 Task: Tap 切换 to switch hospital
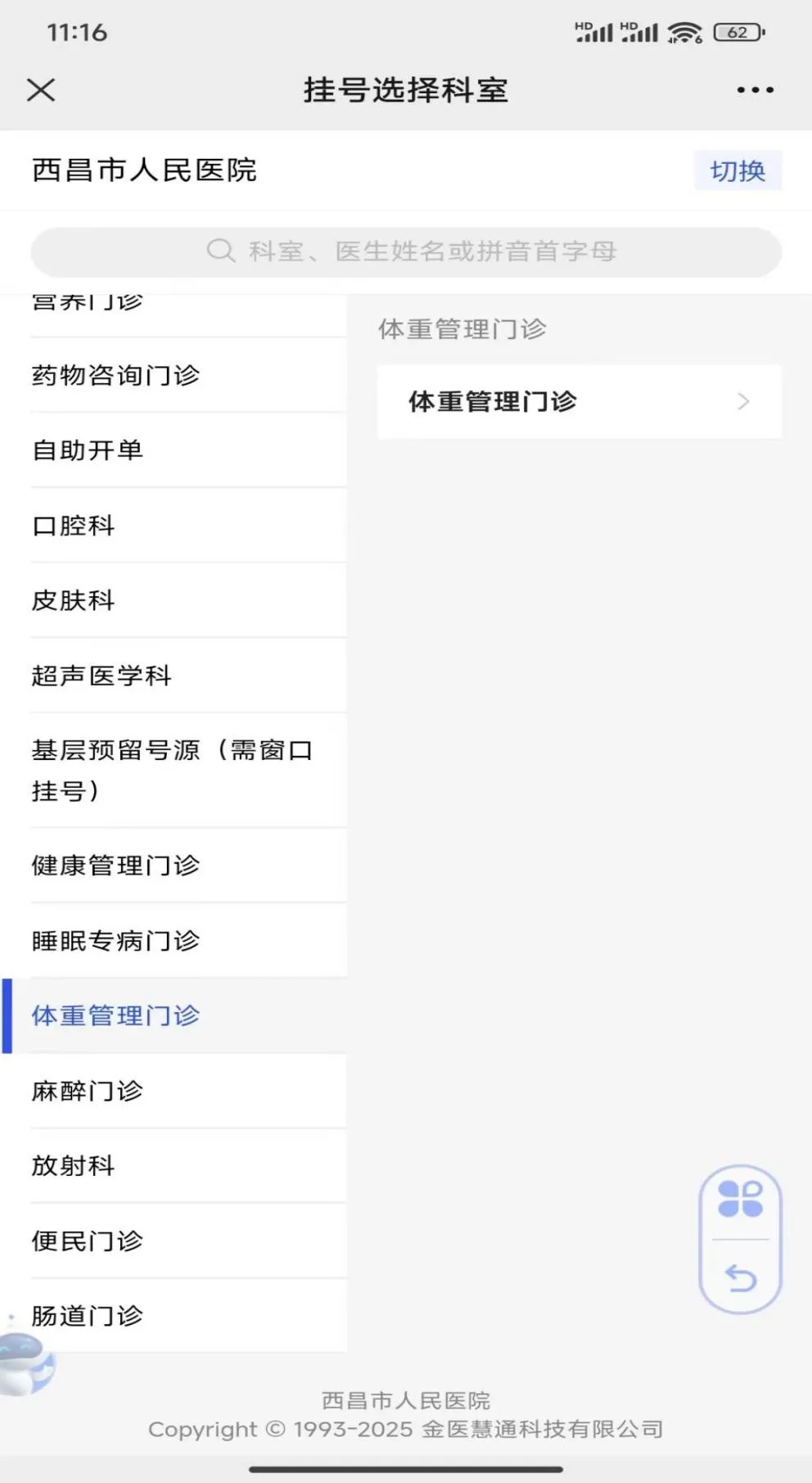(738, 170)
